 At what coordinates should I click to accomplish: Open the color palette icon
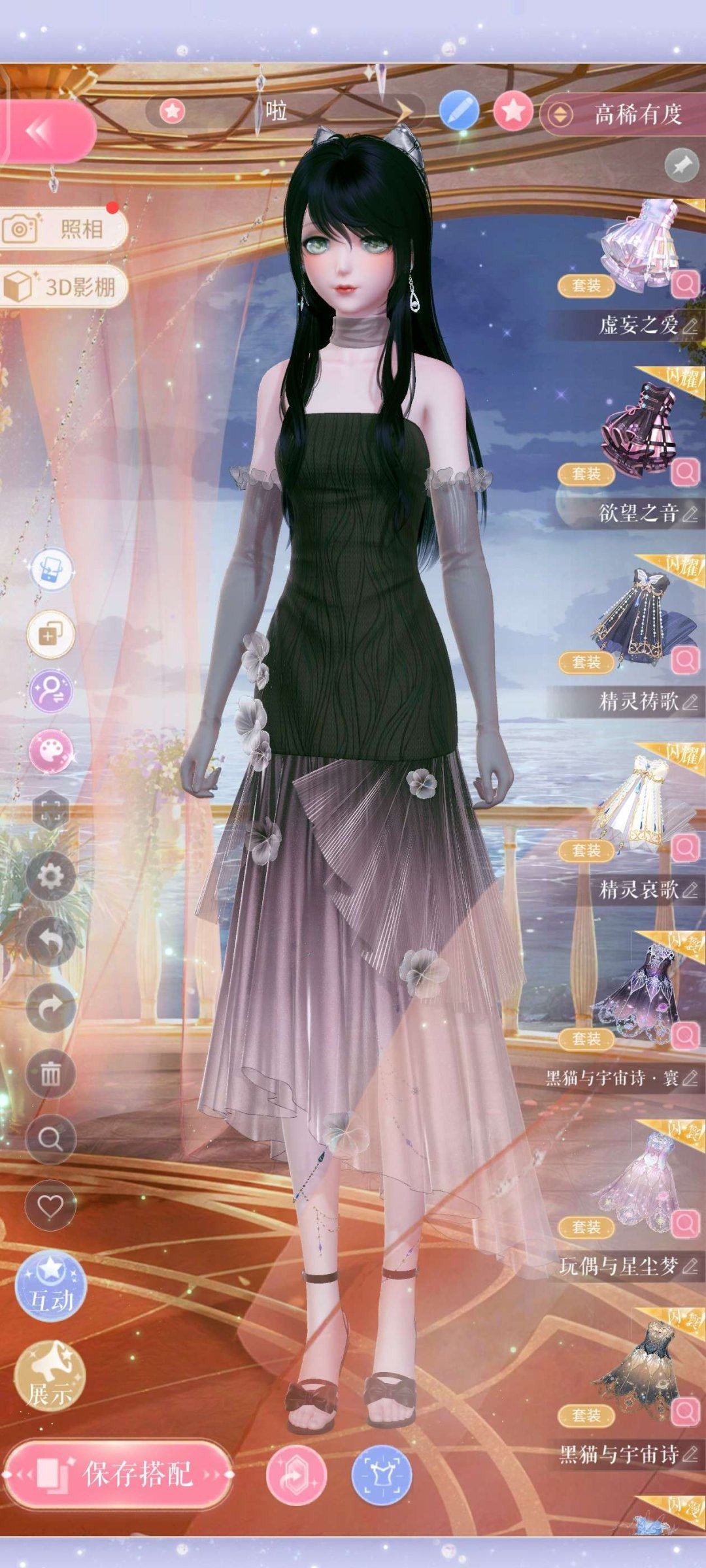tap(50, 752)
